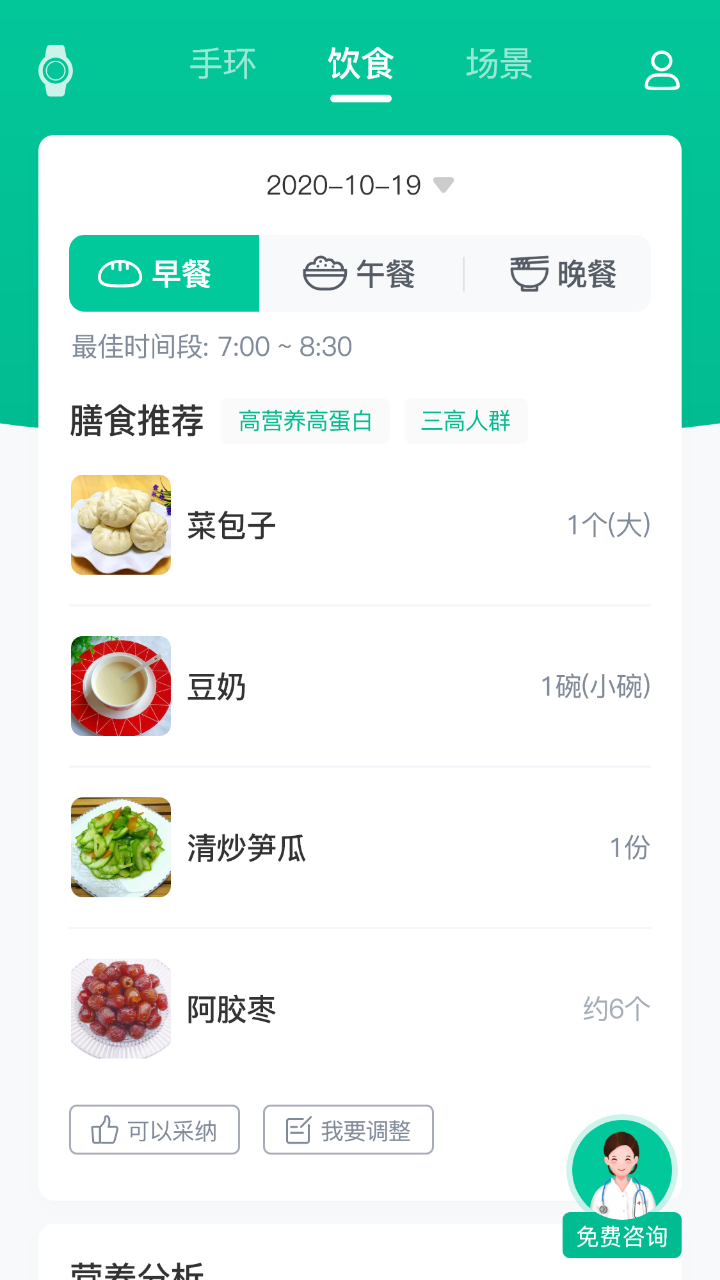This screenshot has height=1280, width=720.
Task: Open the date picker for 2020-10-19
Action: point(345,185)
